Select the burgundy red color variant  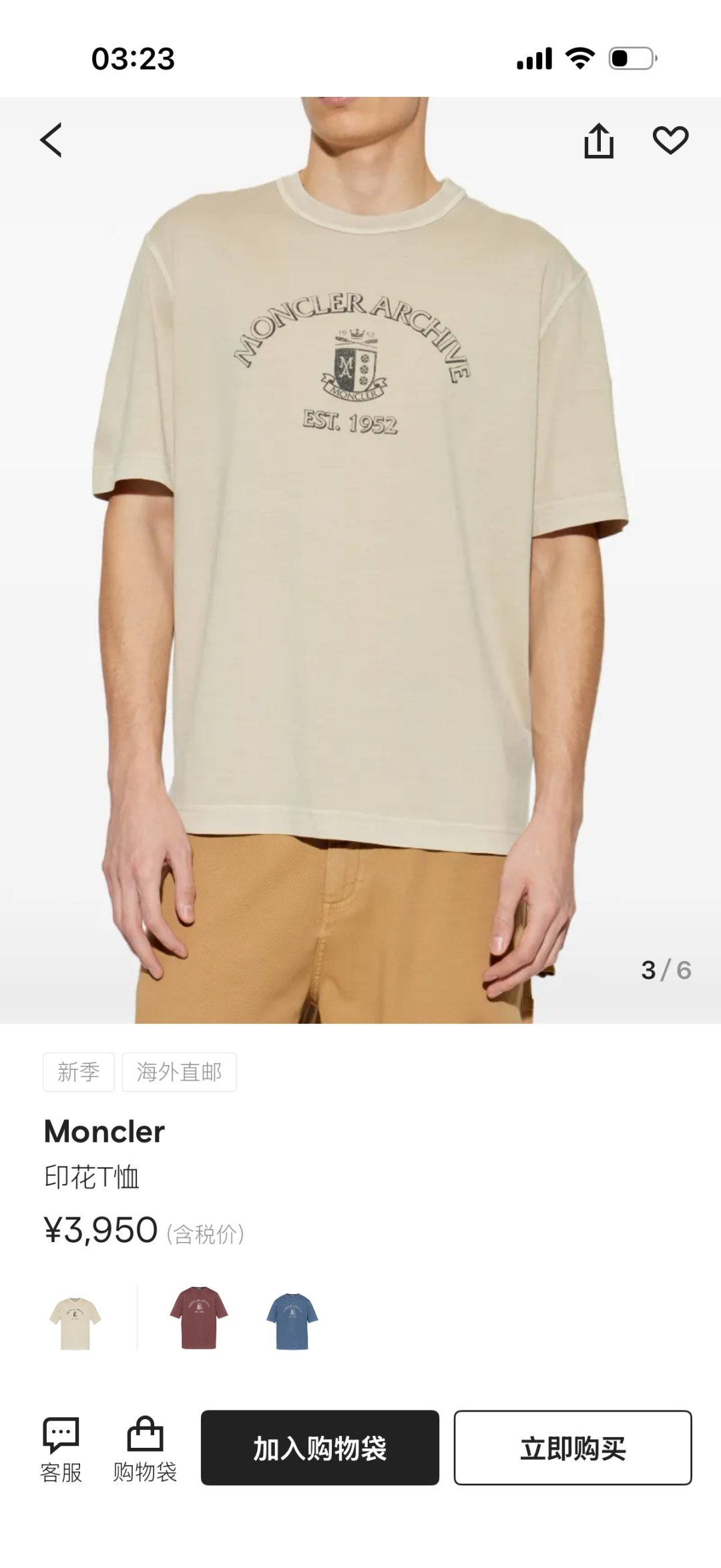click(x=198, y=1318)
